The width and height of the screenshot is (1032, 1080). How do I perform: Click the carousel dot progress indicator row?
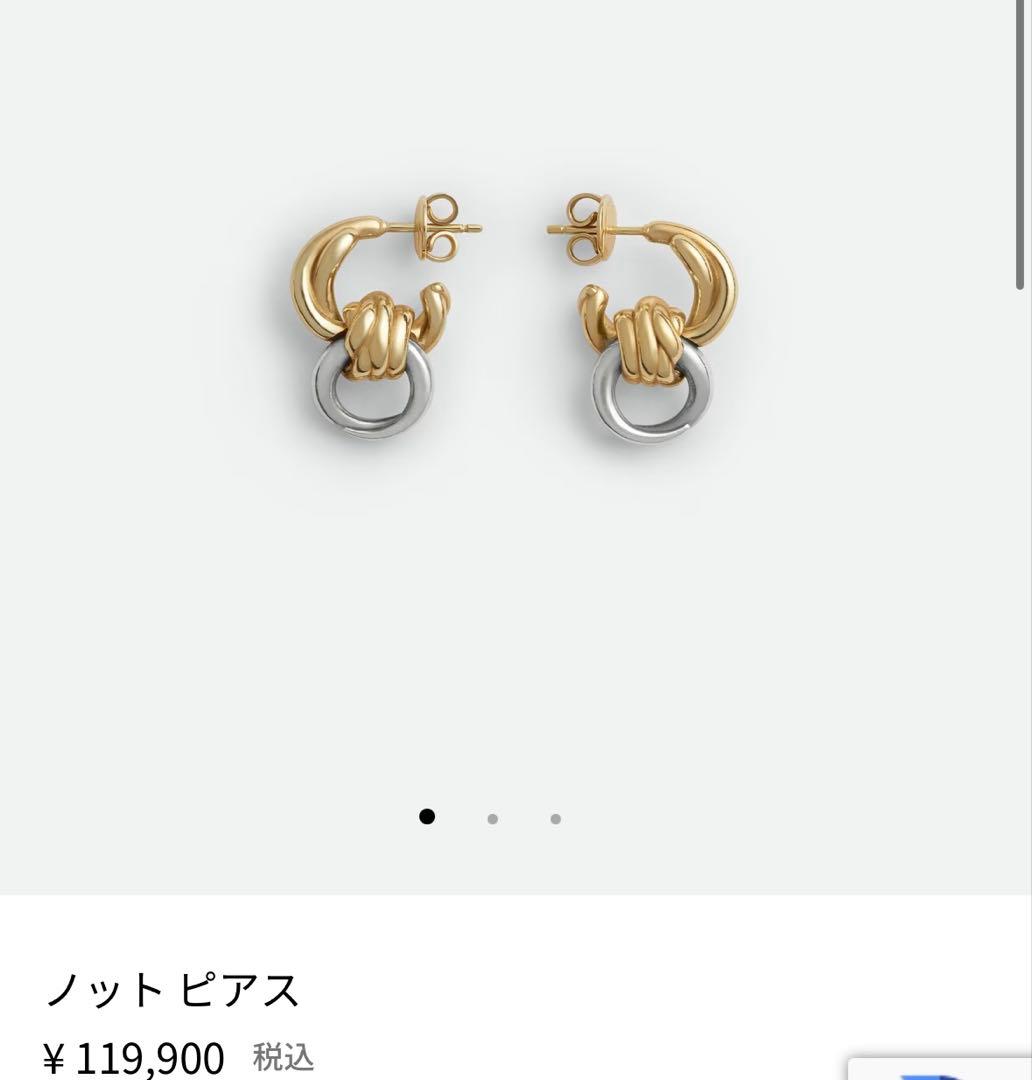[492, 818]
